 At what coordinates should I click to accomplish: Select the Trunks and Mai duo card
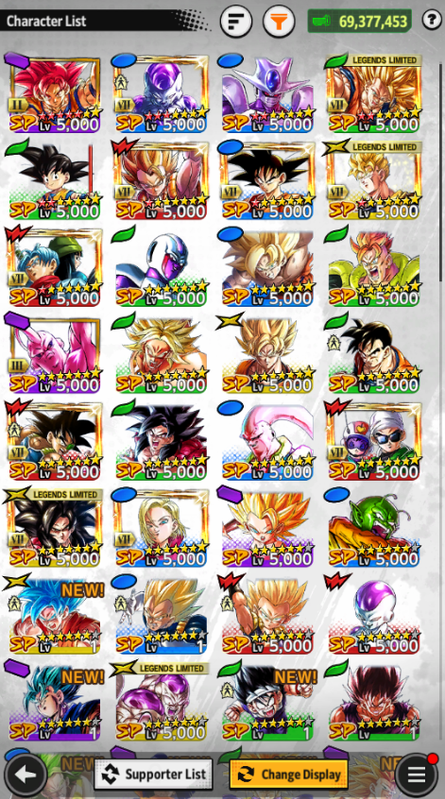point(54,268)
